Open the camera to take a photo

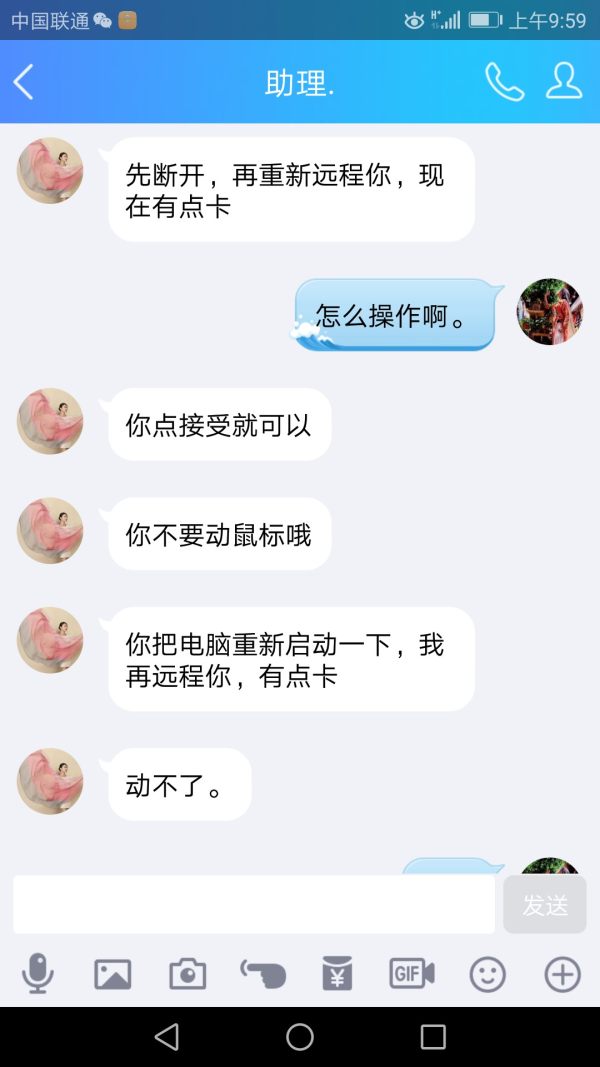[x=188, y=973]
